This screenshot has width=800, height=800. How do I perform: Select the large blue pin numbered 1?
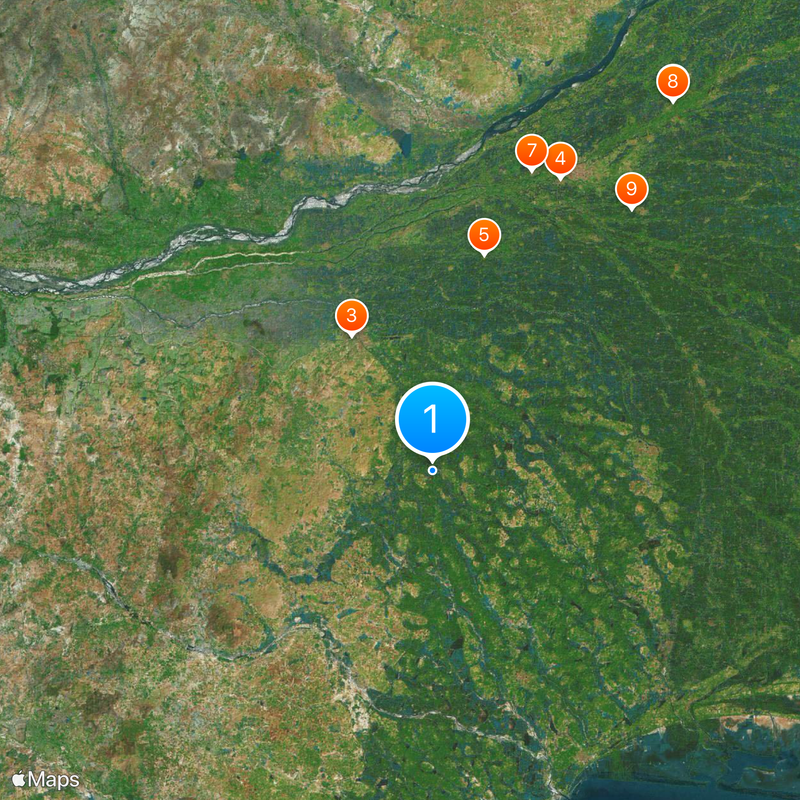coord(432,419)
